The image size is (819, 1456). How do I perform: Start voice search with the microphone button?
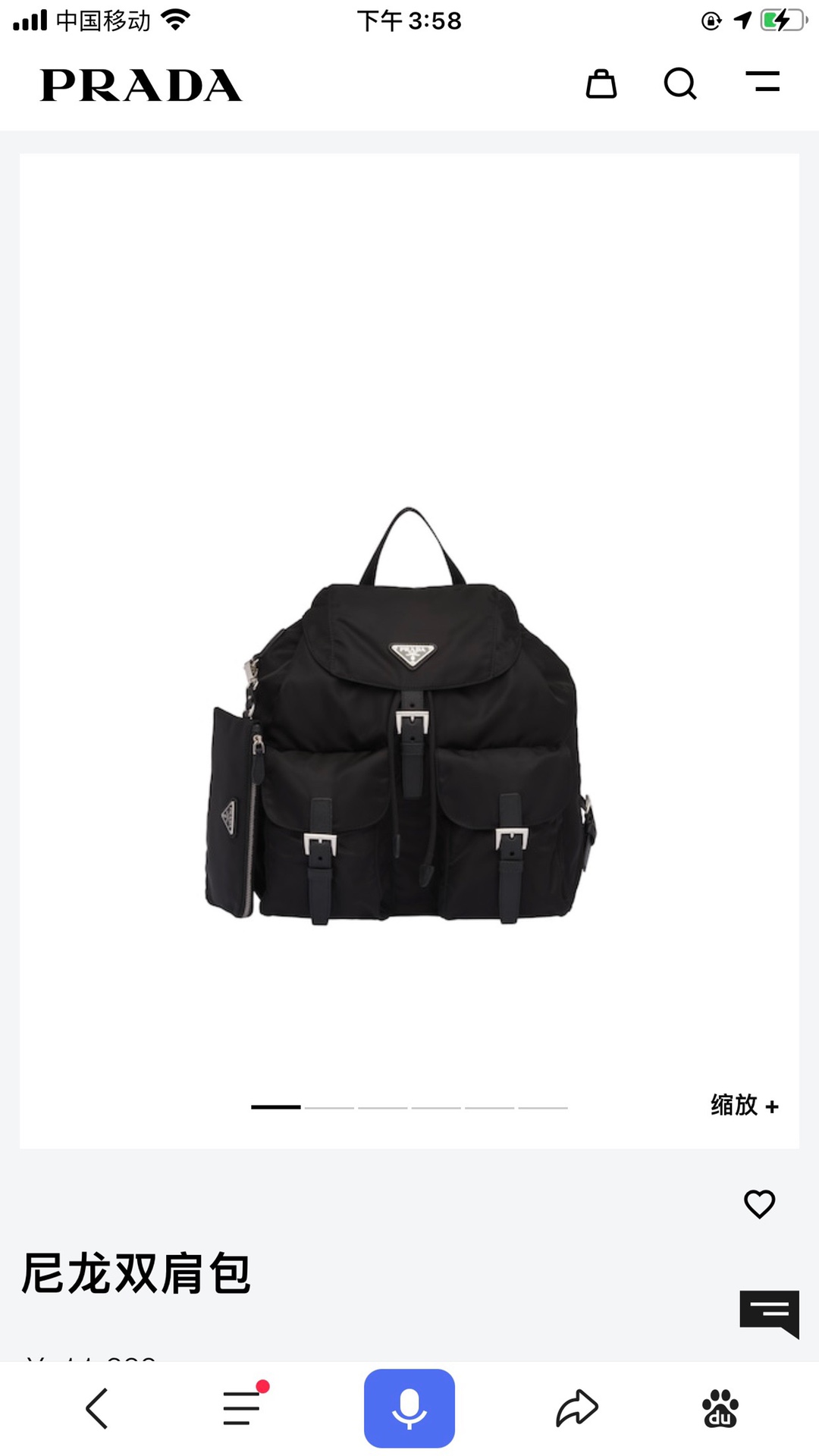[409, 1408]
